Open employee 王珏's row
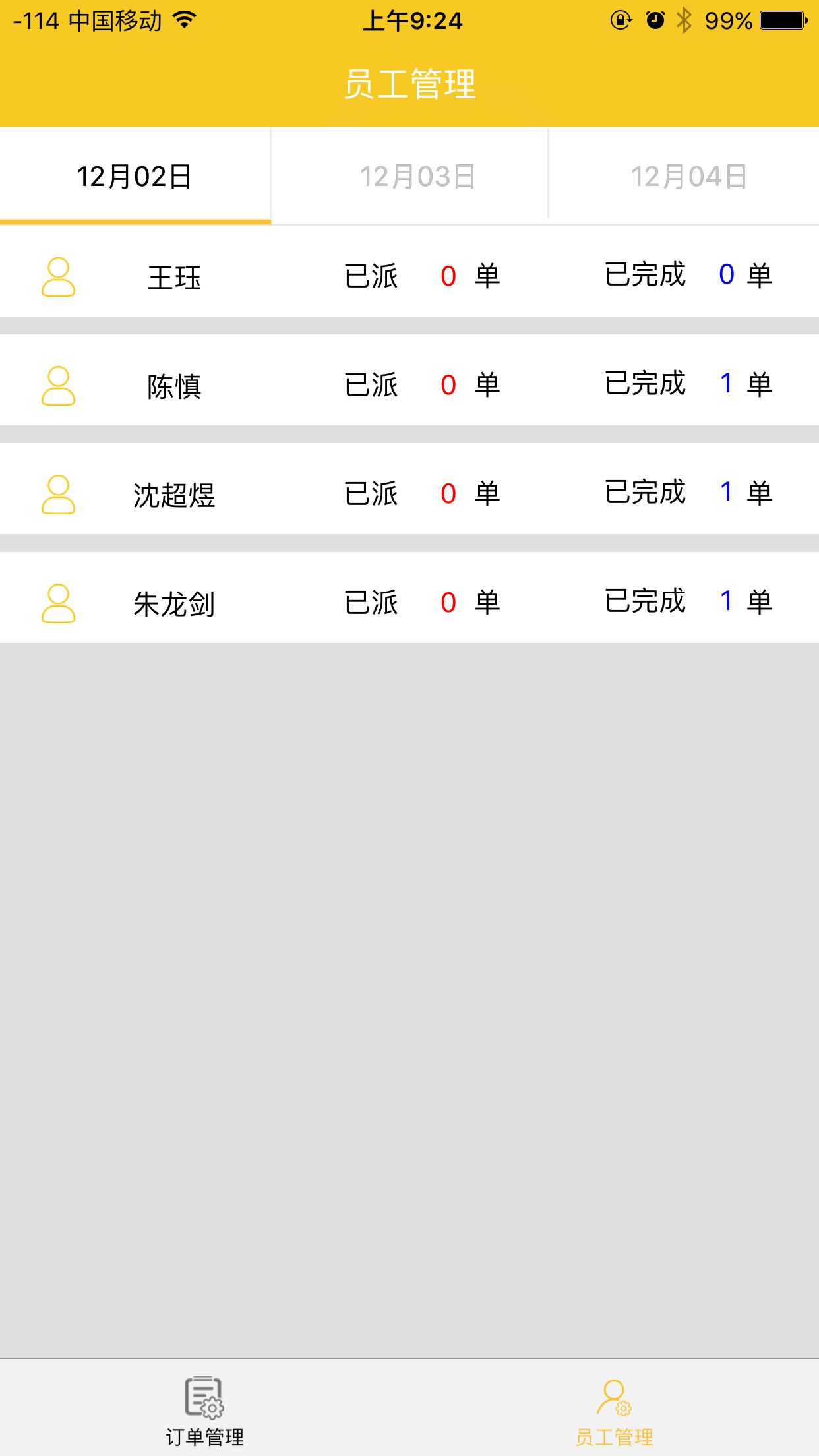Image resolution: width=819 pixels, height=1456 pixels. [x=409, y=276]
